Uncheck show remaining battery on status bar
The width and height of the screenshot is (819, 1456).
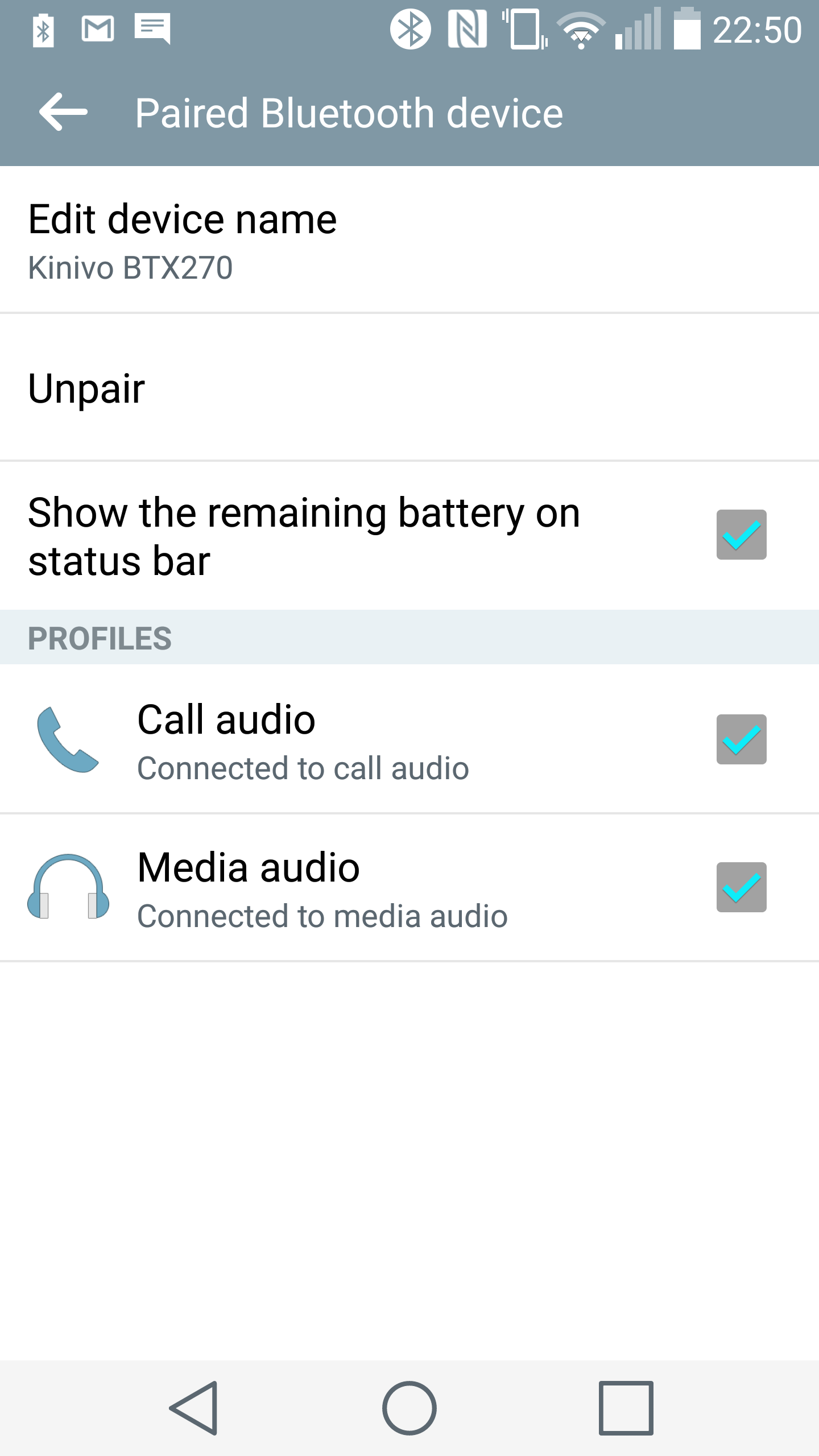point(741,535)
